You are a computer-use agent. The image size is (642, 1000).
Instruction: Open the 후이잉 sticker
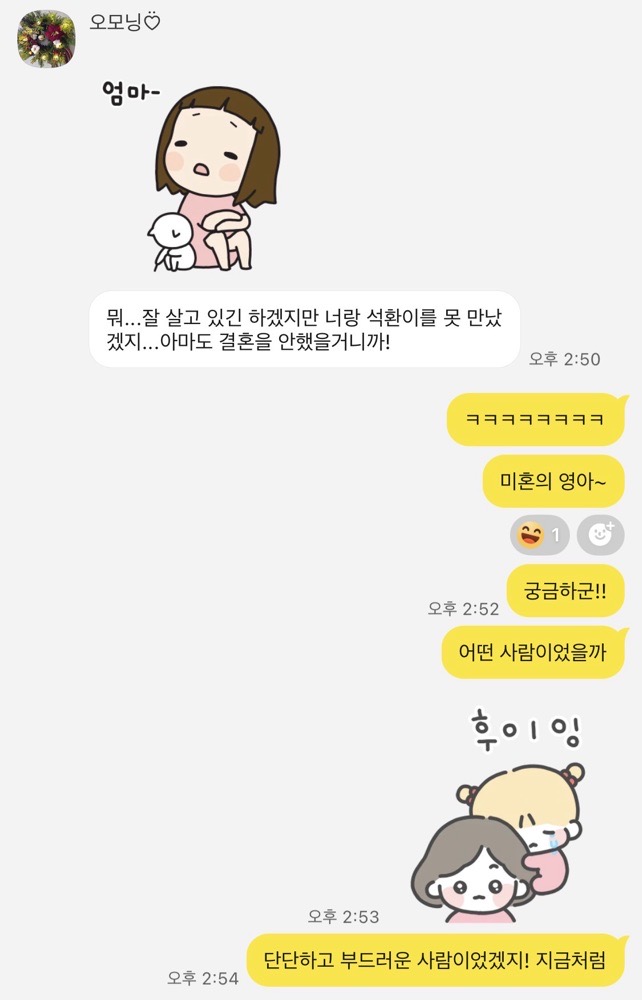(x=500, y=816)
